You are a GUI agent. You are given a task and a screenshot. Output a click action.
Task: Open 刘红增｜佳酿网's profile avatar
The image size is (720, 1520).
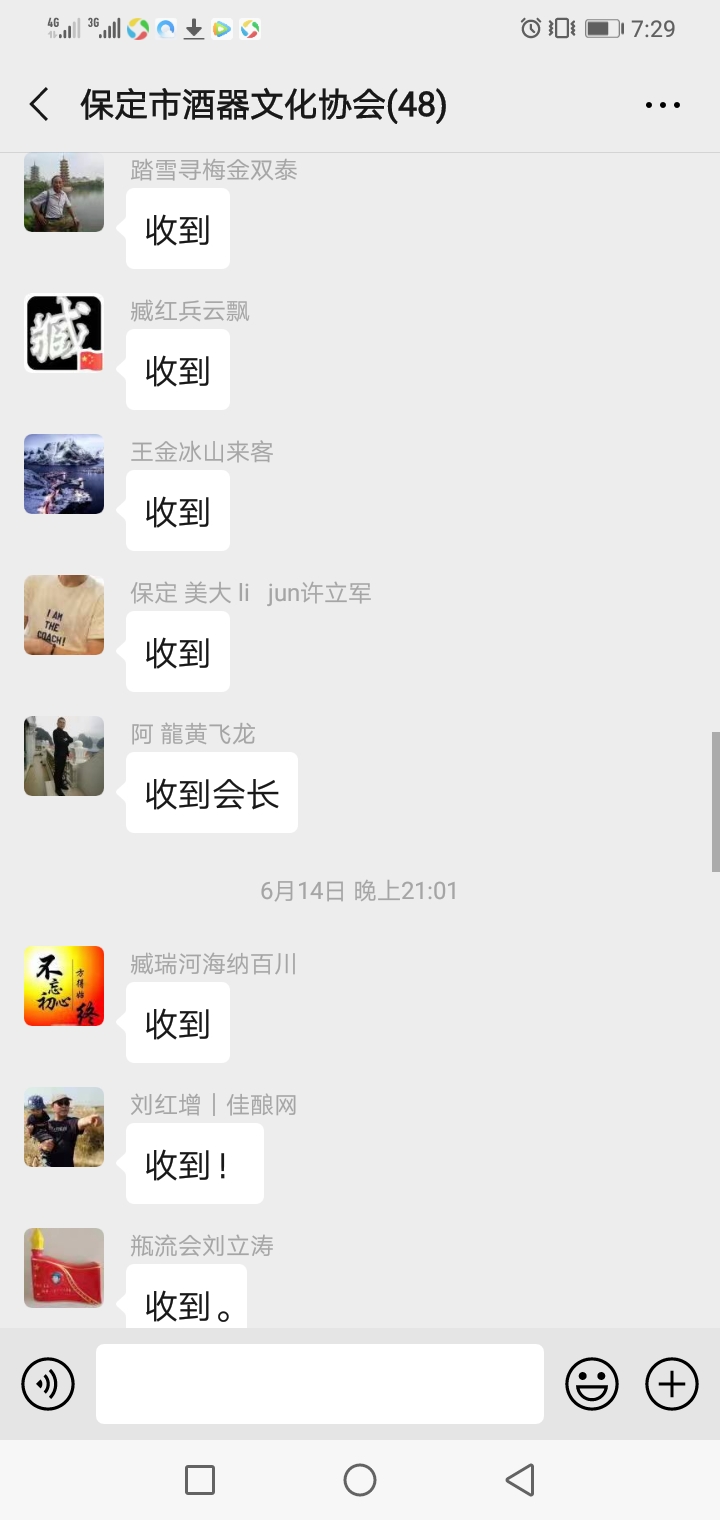(64, 1127)
